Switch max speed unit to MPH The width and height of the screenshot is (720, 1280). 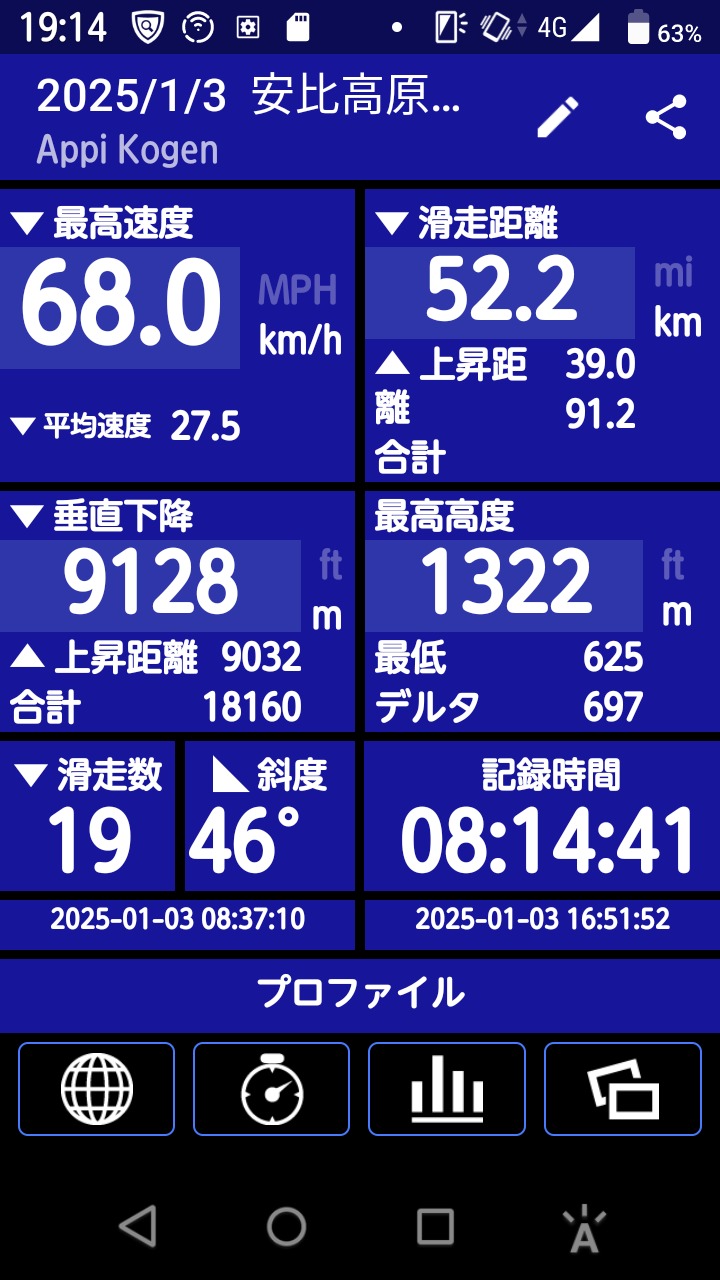click(298, 290)
